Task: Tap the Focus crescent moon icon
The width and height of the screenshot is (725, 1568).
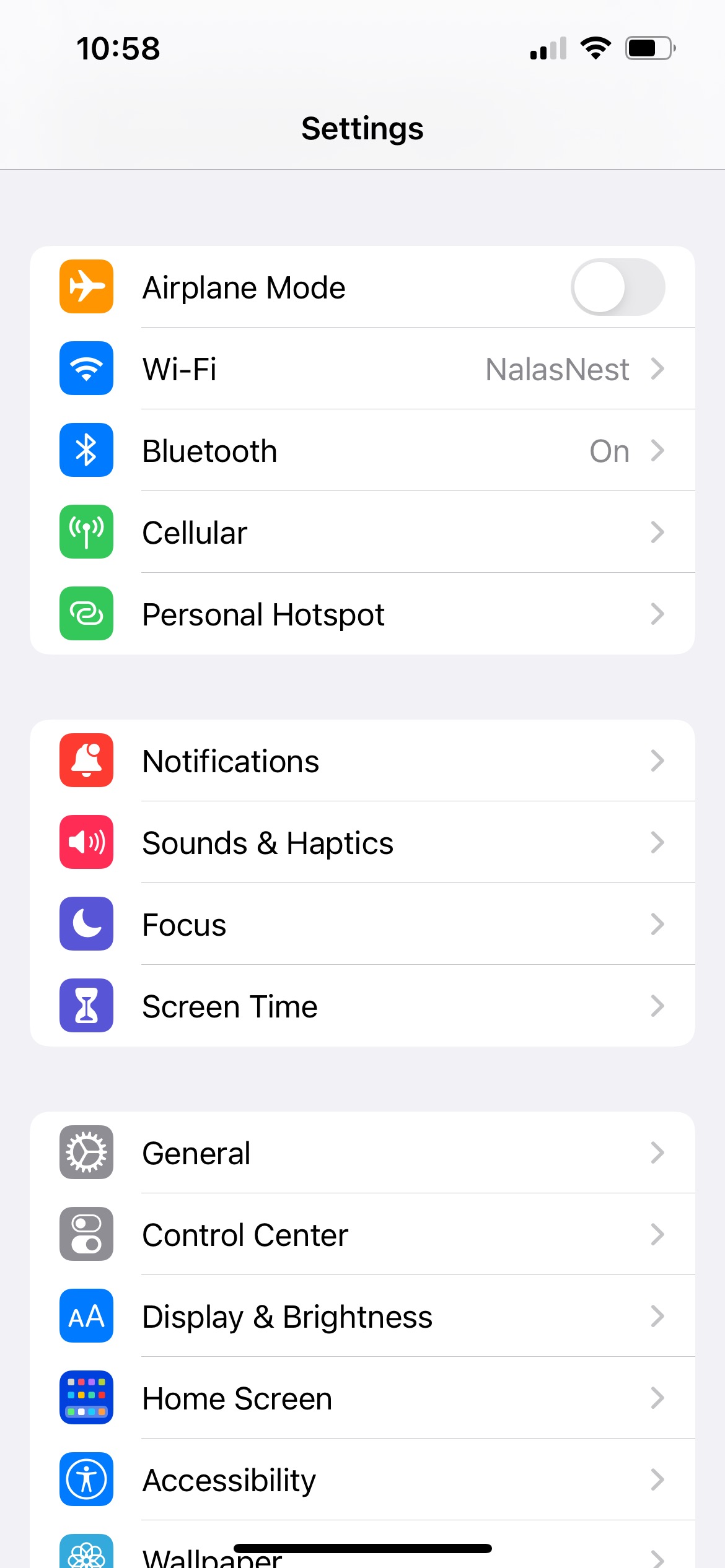Action: 86,924
